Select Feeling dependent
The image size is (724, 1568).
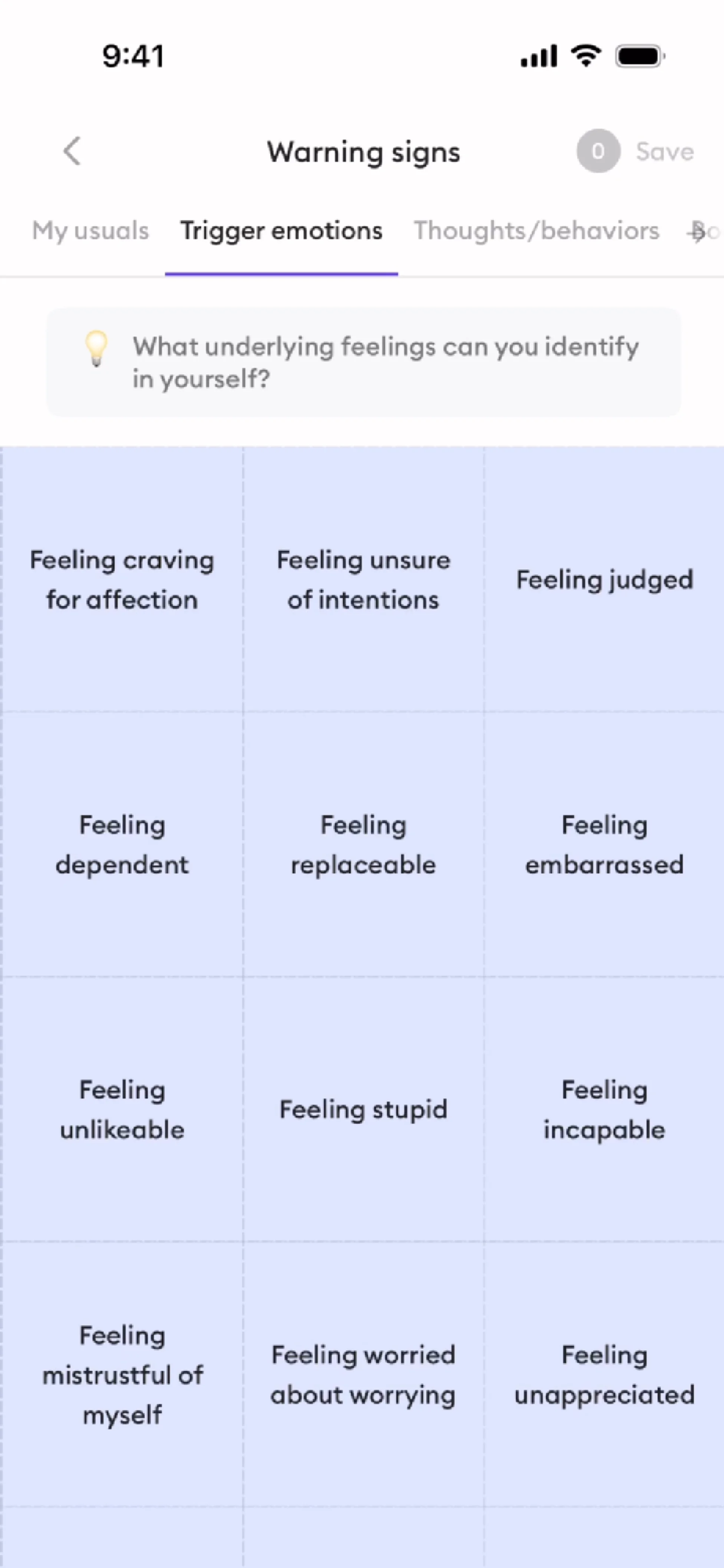tap(123, 844)
